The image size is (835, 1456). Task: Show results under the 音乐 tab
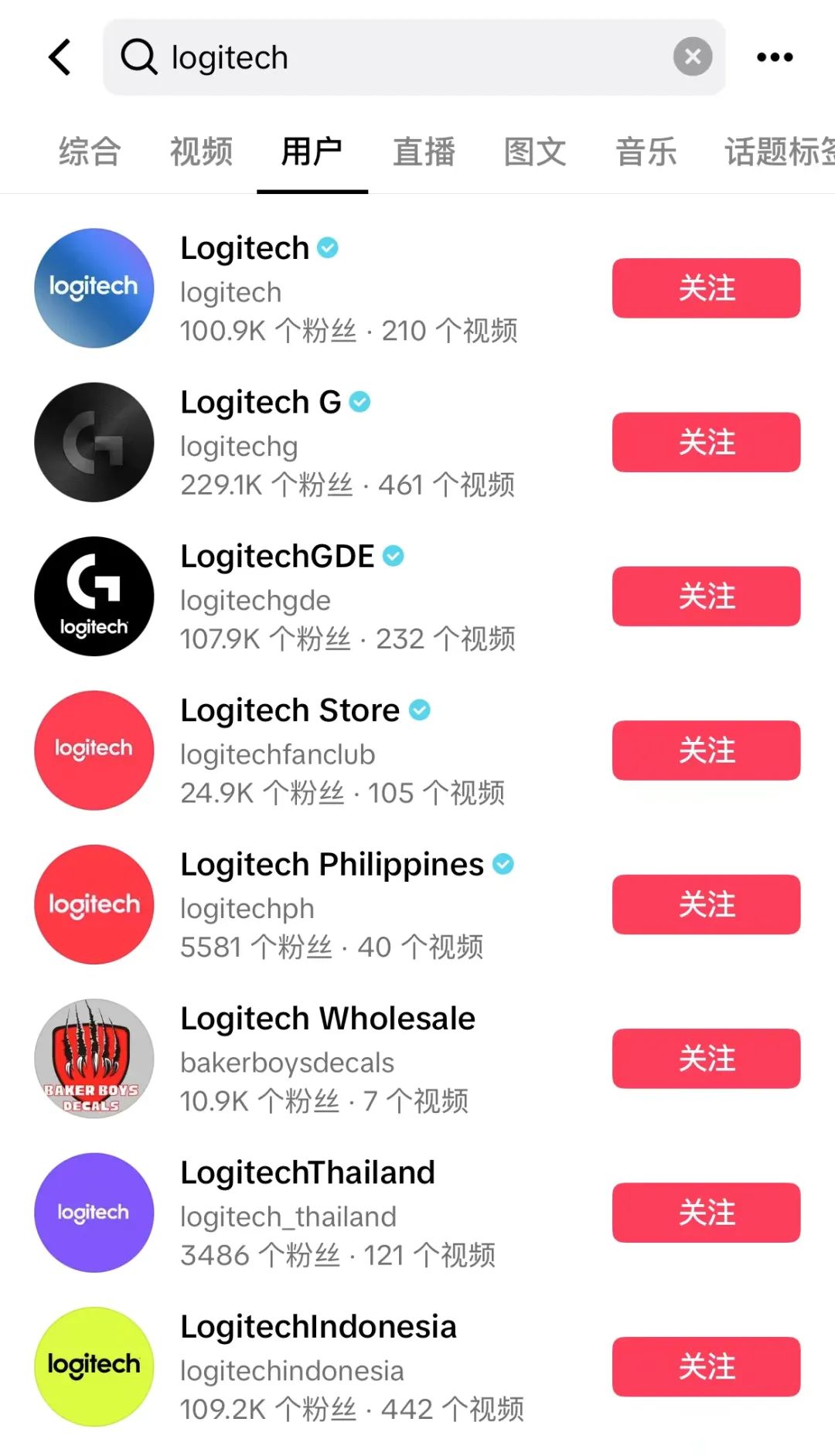coord(646,151)
